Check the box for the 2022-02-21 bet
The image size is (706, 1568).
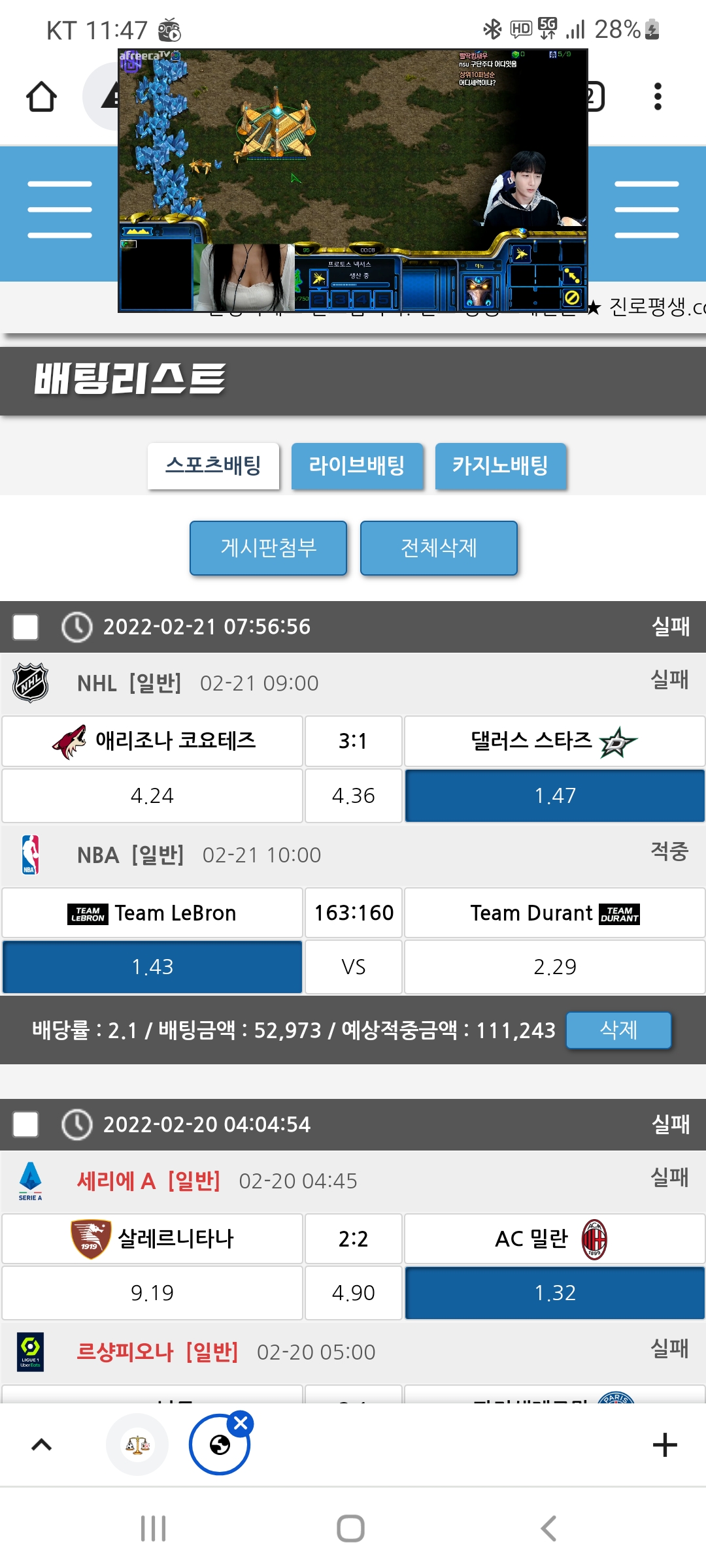25,627
